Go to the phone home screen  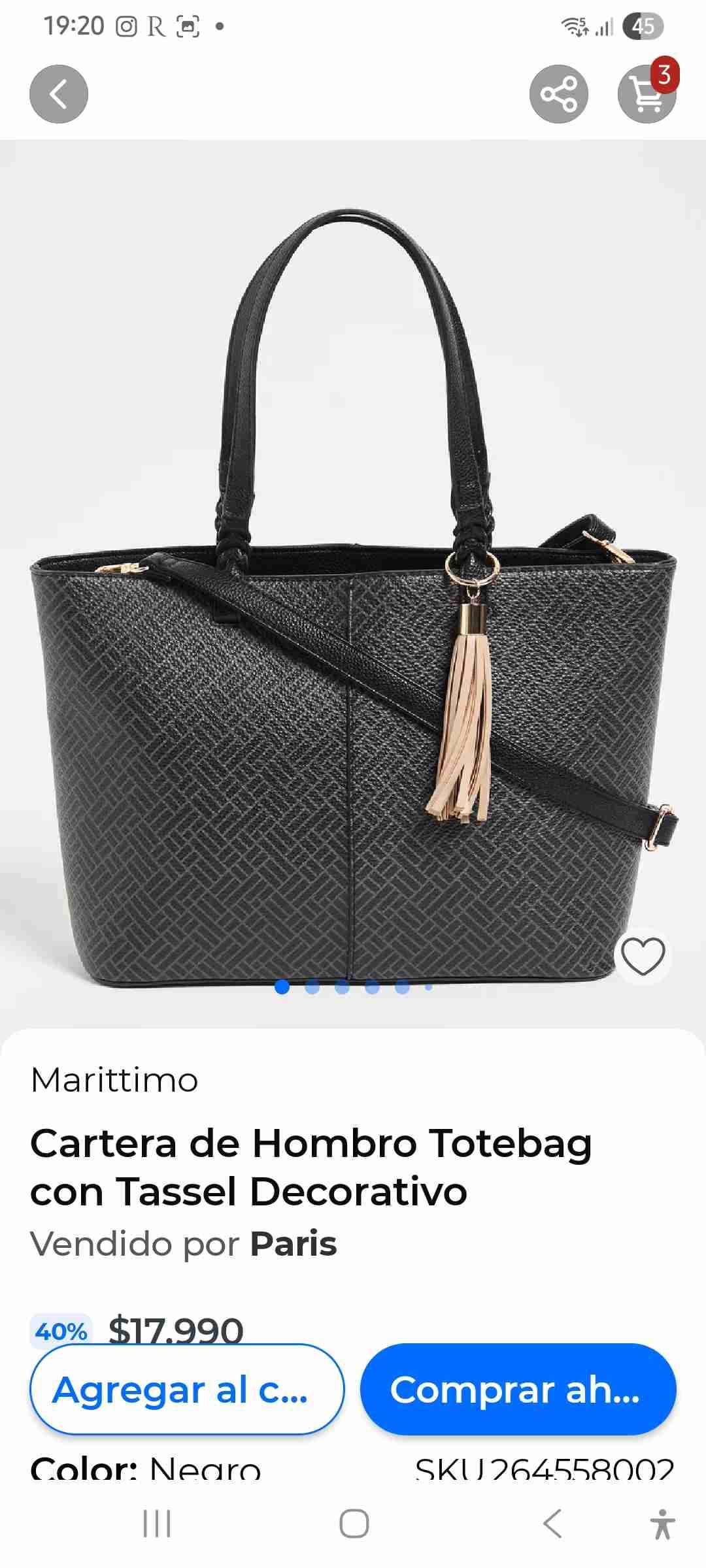point(354,1524)
